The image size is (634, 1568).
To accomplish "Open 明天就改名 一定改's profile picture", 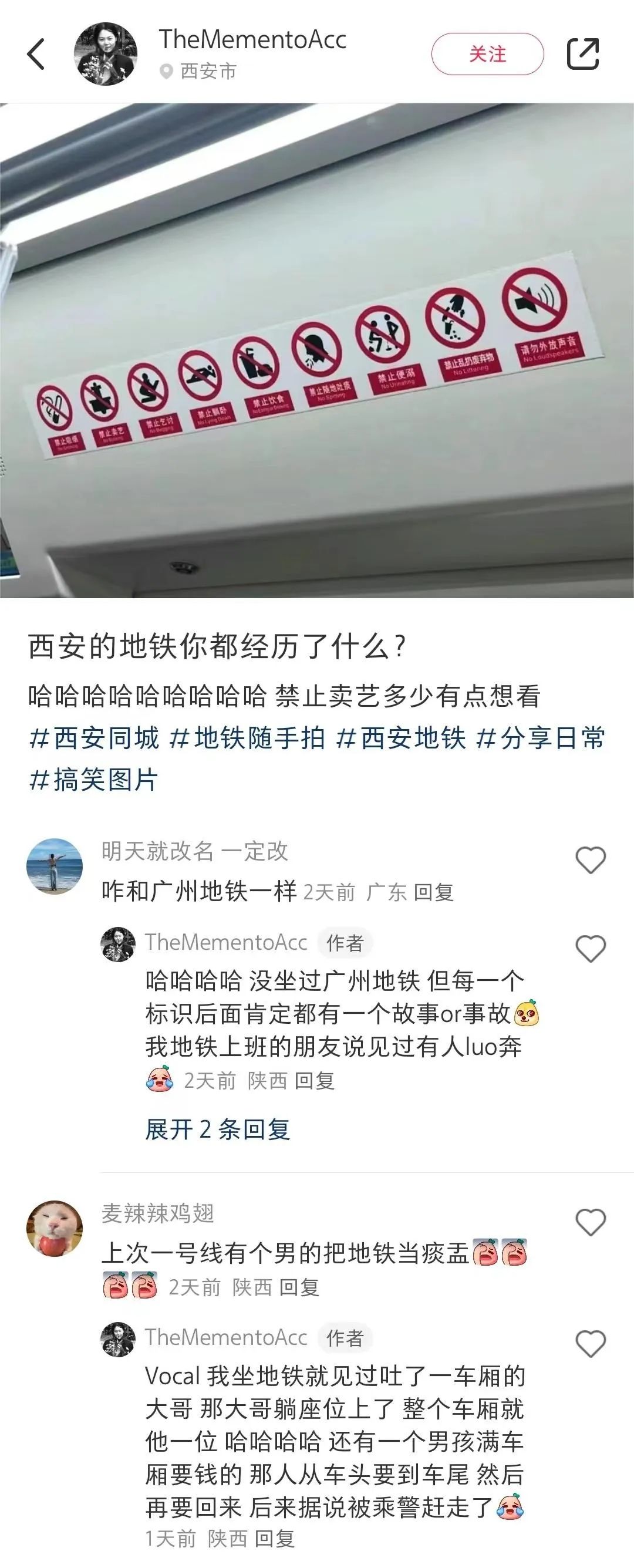I will [x=54, y=866].
